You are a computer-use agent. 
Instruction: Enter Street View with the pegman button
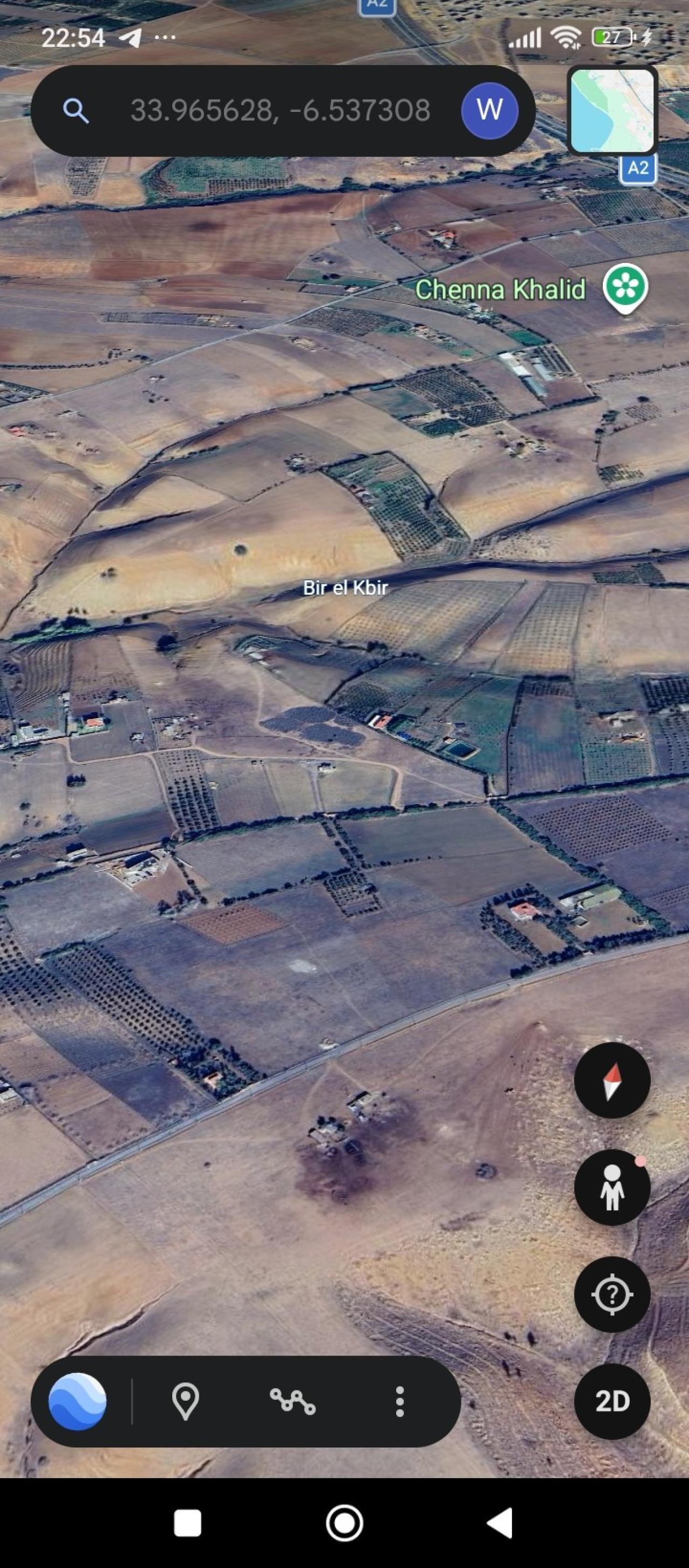click(611, 1188)
